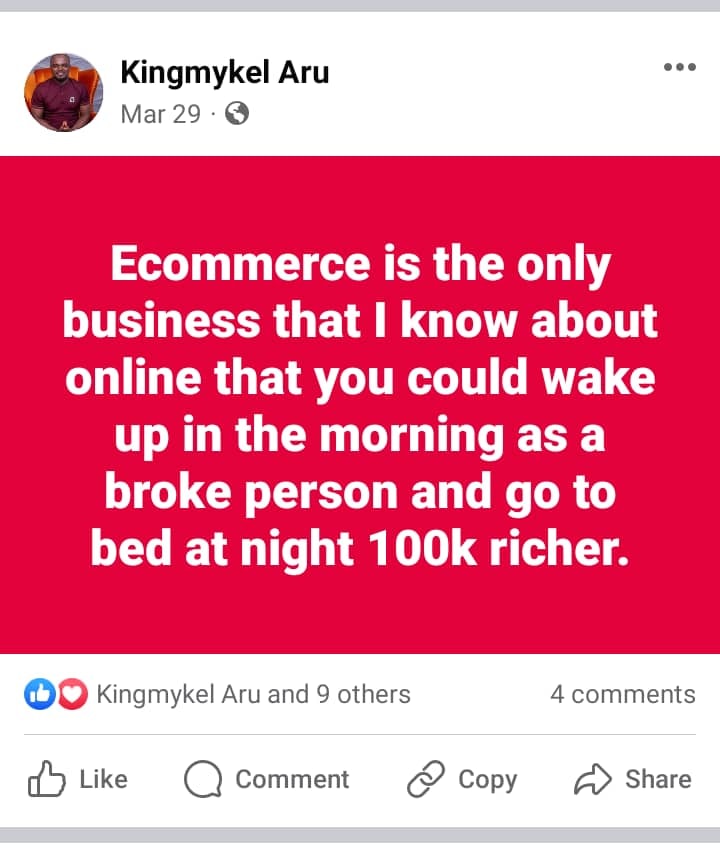Image resolution: width=720 pixels, height=858 pixels.
Task: Open the post's three-dot options menu
Action: 680,67
